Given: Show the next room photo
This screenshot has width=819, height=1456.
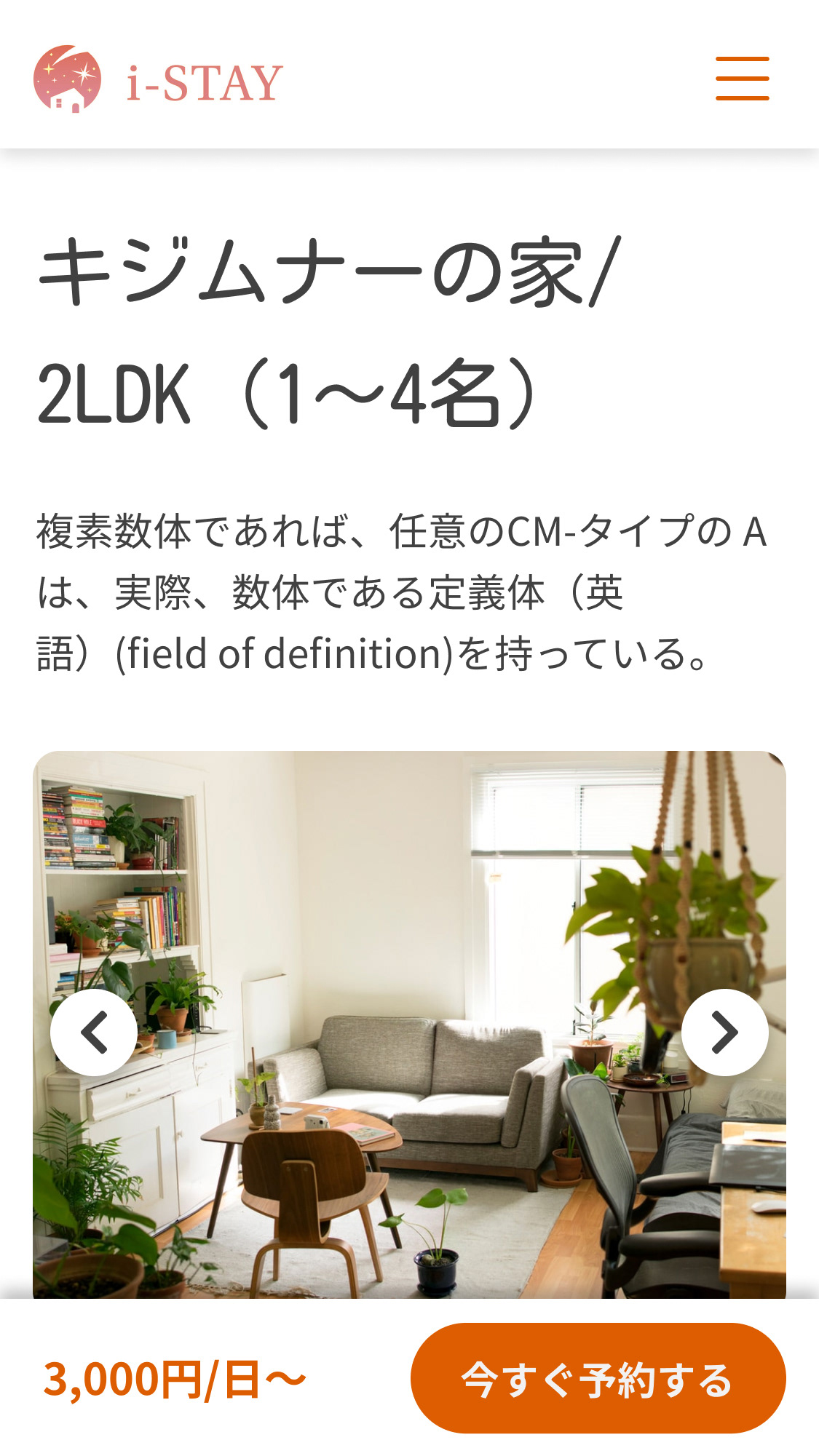Looking at the screenshot, I should (724, 1032).
